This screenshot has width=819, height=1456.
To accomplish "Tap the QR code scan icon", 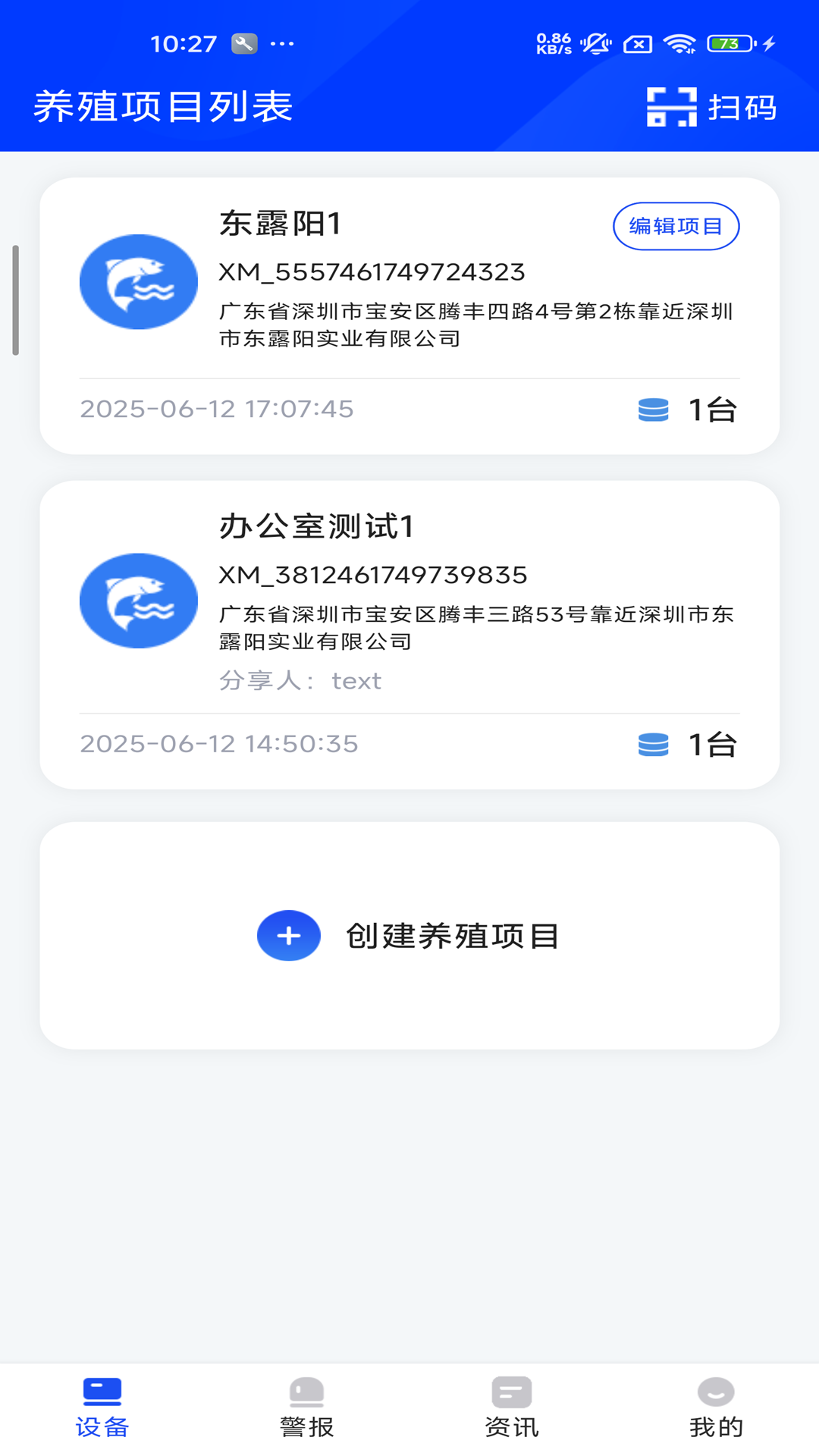I will [673, 107].
